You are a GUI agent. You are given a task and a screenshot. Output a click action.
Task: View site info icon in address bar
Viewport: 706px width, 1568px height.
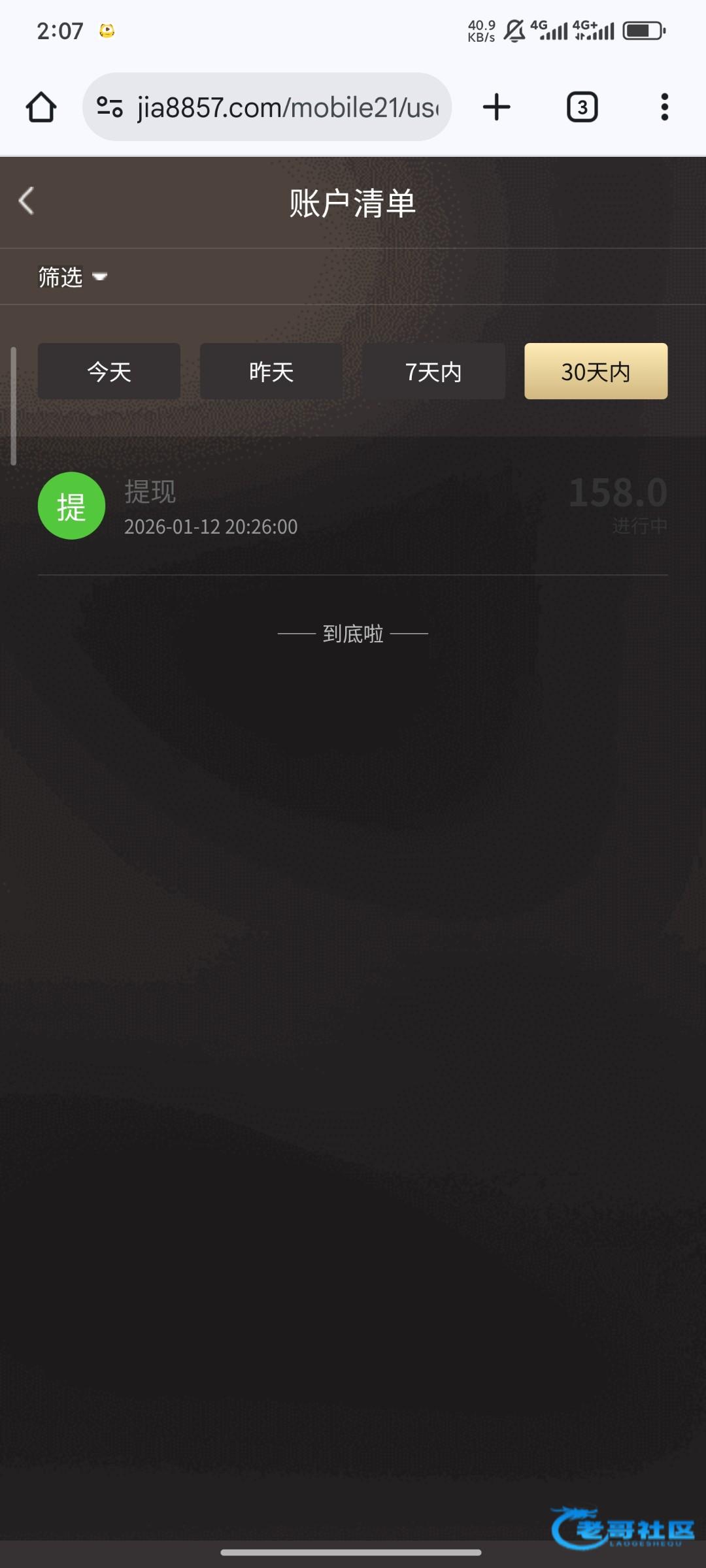point(110,107)
